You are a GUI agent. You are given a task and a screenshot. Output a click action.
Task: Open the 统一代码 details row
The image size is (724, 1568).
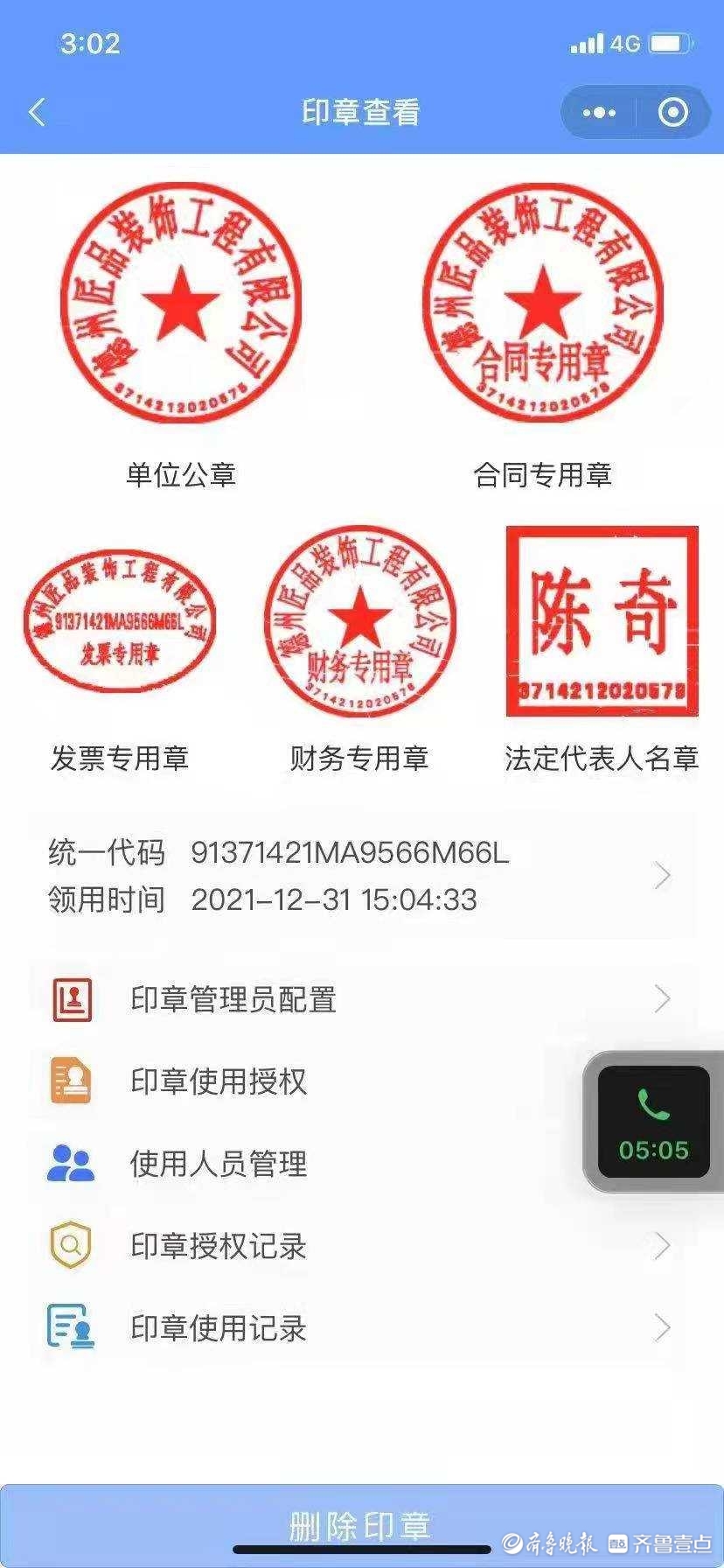point(362,875)
